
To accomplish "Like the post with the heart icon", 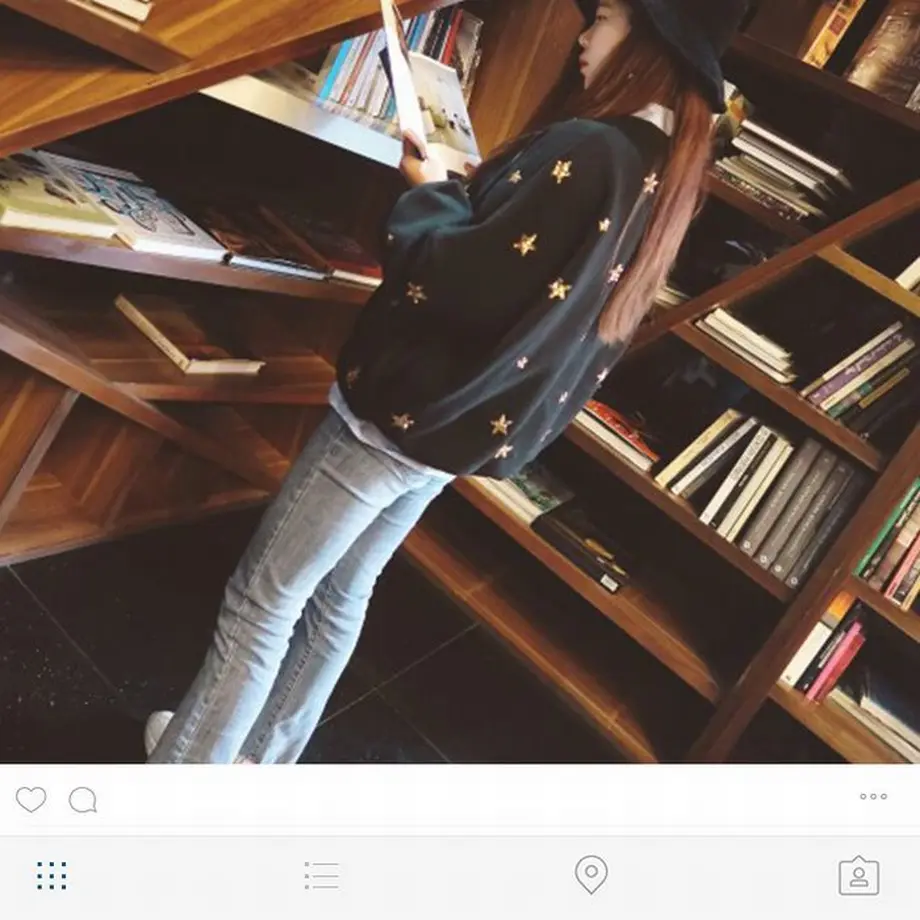I will click(31, 799).
